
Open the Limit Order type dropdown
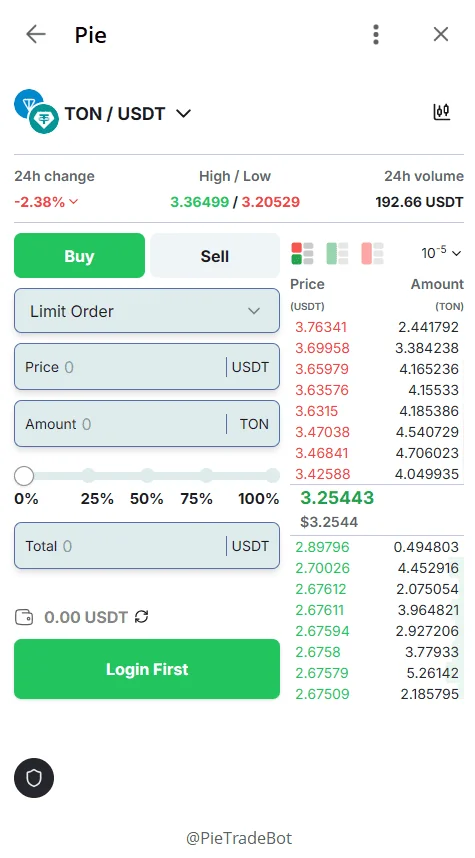(147, 311)
